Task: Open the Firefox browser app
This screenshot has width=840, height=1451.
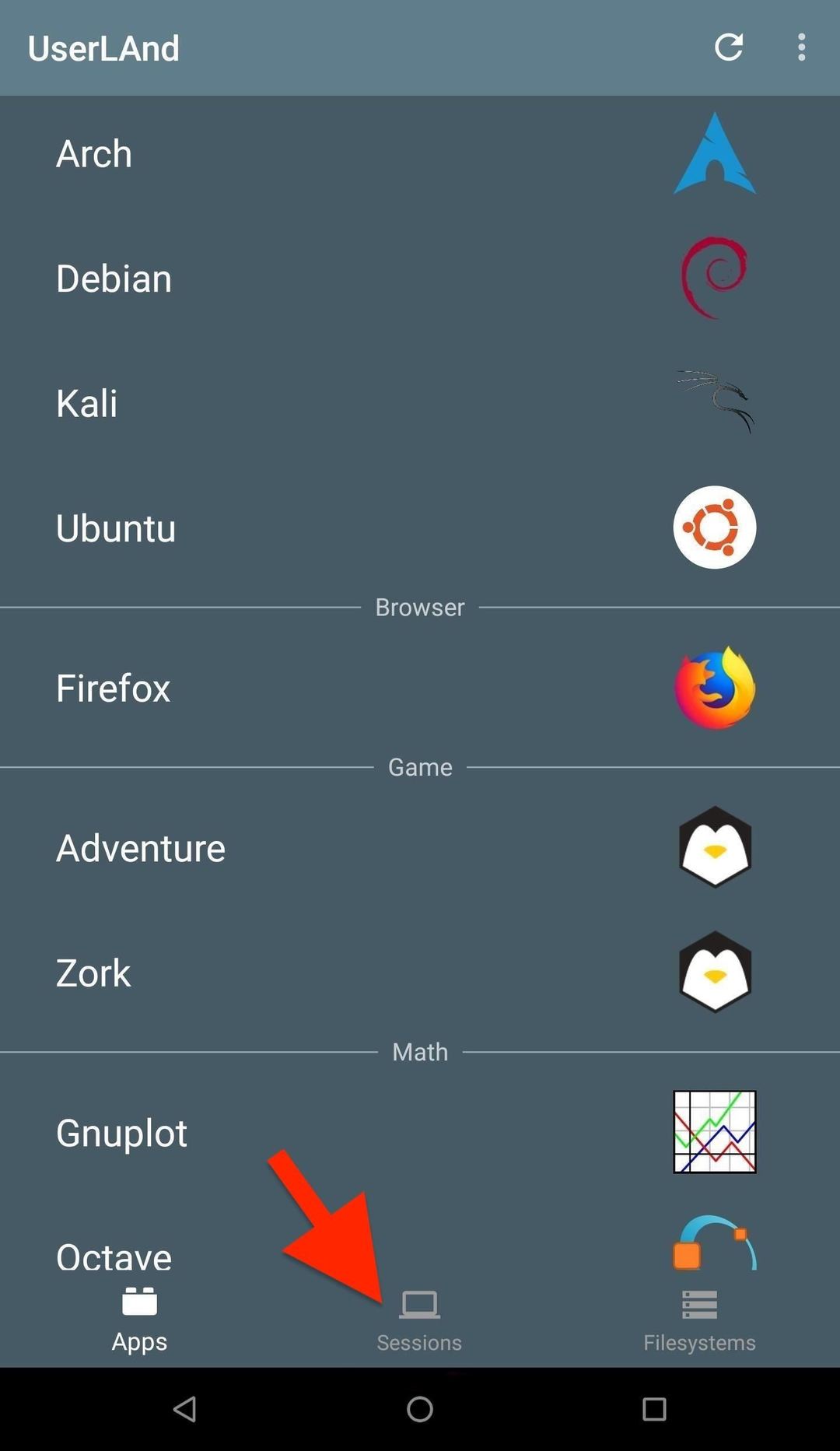Action: 113,688
